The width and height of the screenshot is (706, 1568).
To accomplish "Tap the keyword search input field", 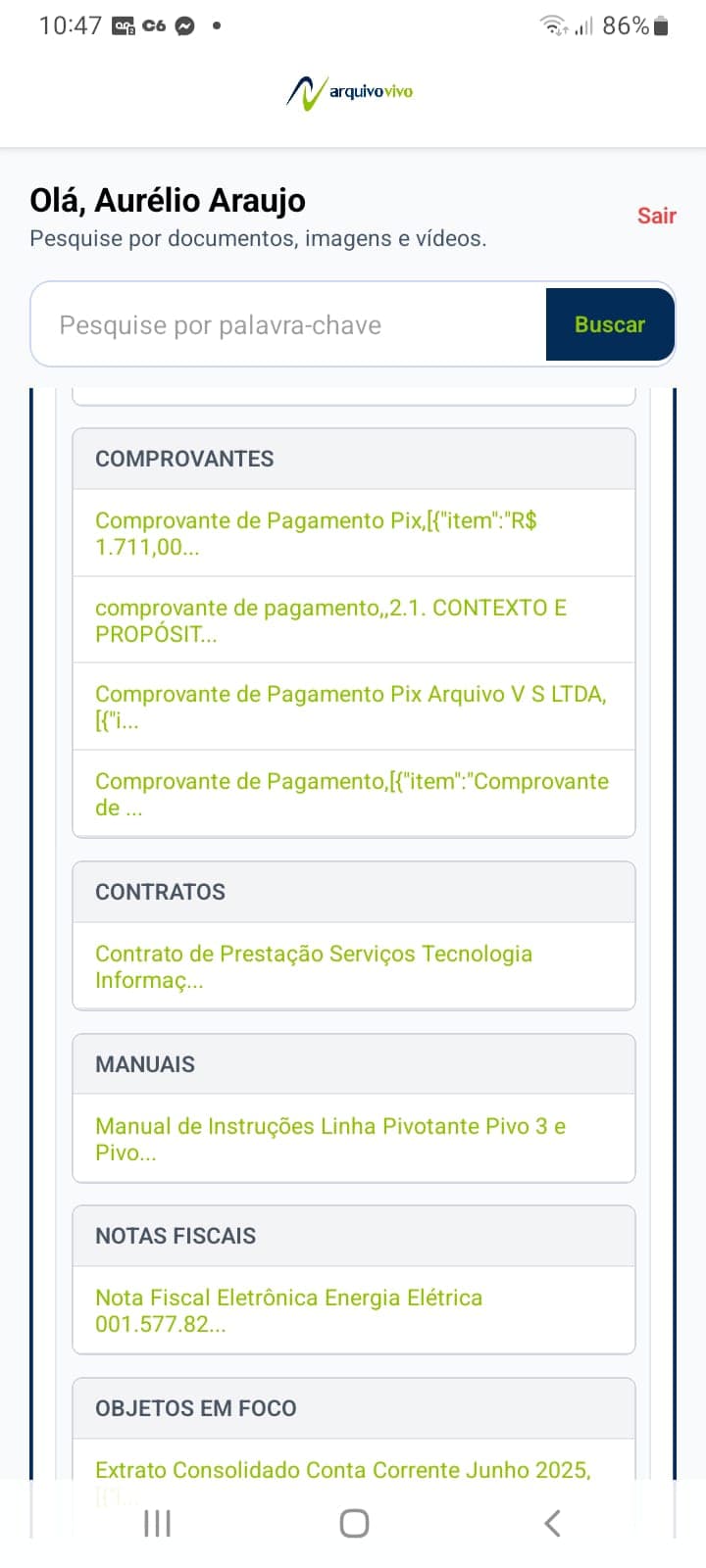I will coord(284,324).
